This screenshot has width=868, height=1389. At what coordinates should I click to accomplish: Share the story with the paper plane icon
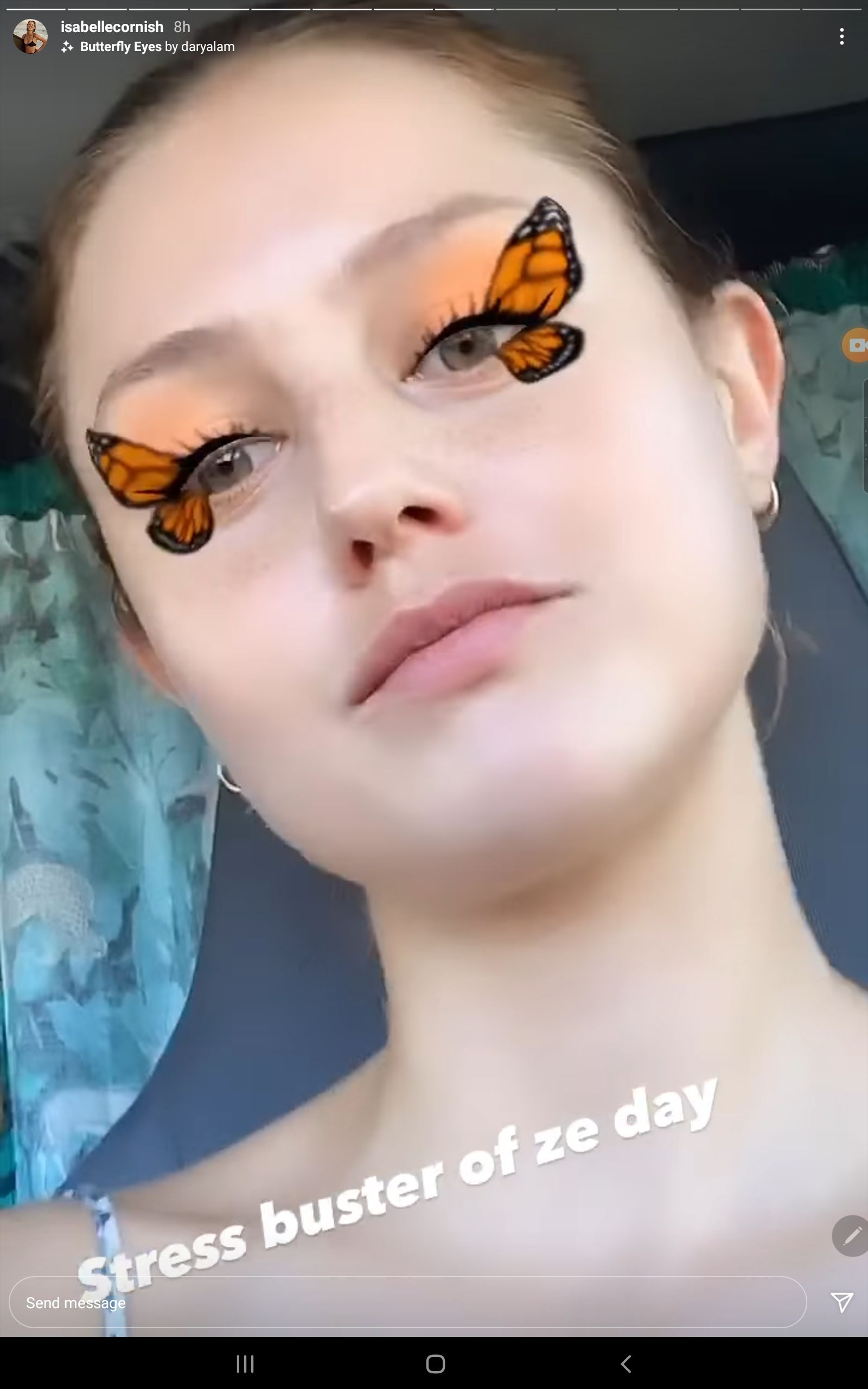click(841, 1302)
